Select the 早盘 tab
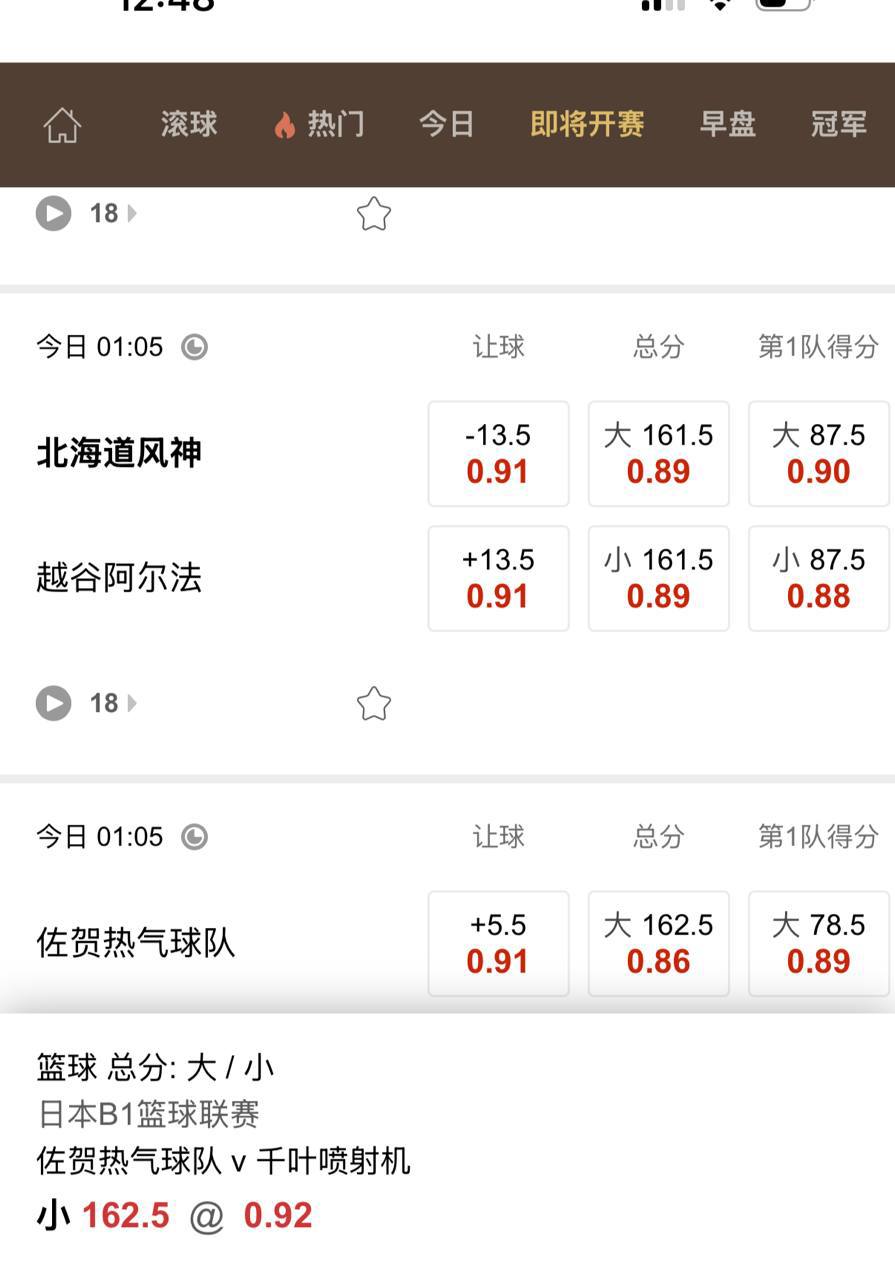 (x=727, y=124)
